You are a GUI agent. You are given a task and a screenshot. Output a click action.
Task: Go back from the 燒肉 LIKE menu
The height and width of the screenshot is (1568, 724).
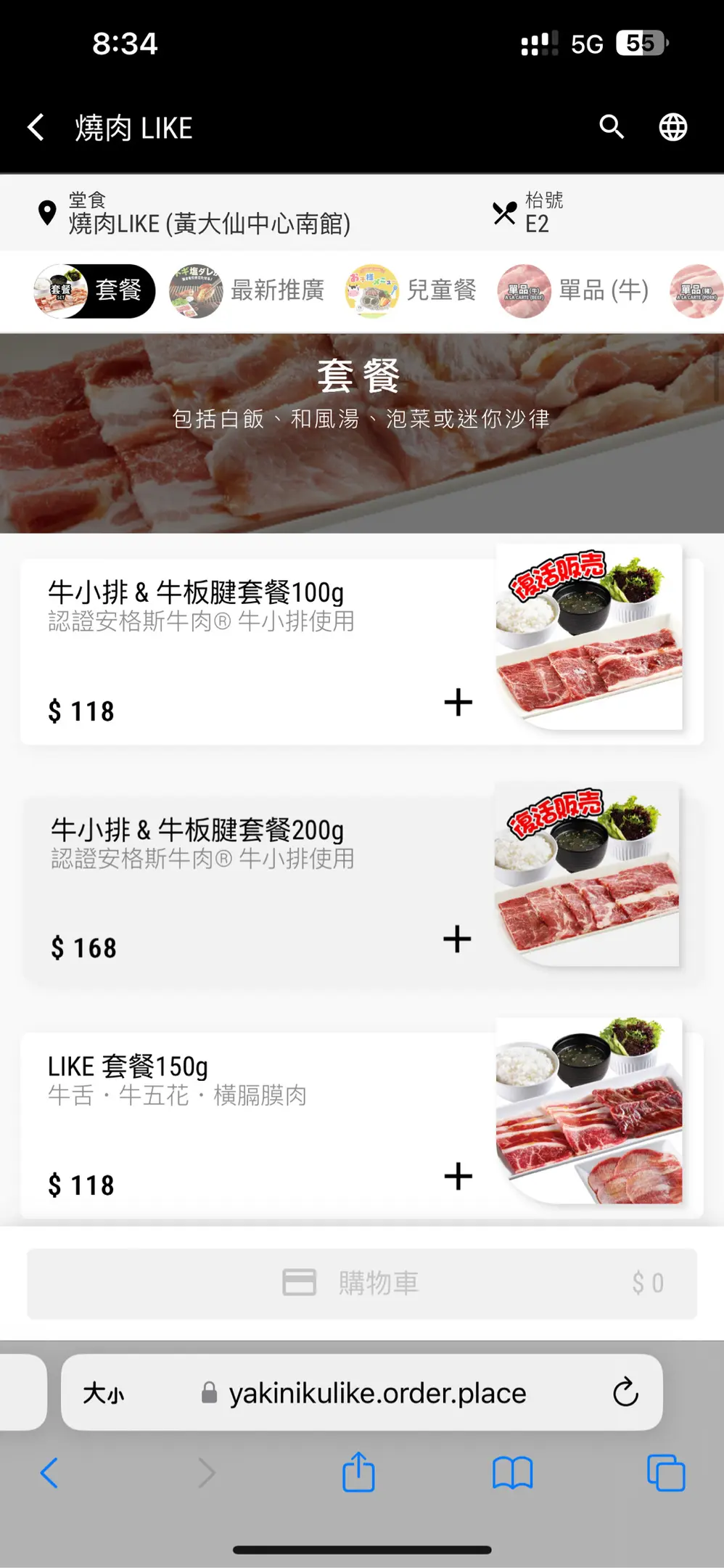click(36, 128)
